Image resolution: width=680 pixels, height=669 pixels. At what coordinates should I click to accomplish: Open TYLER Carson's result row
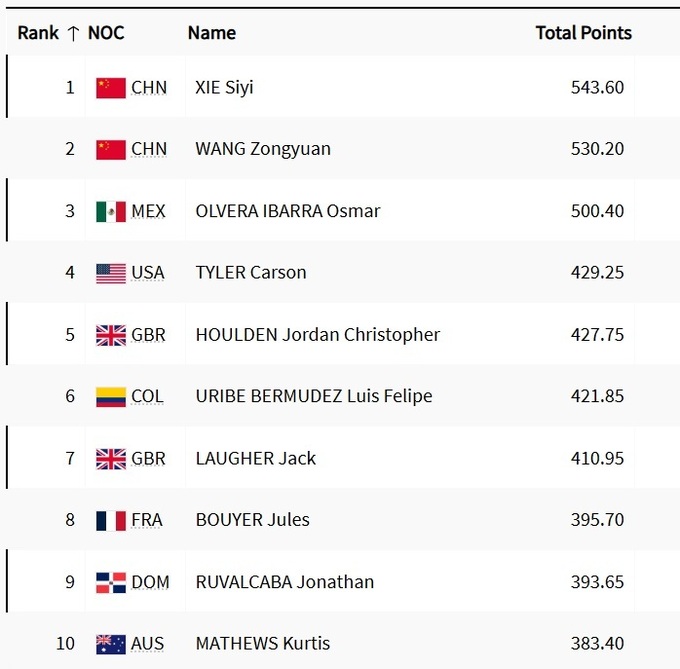pyautogui.click(x=251, y=272)
